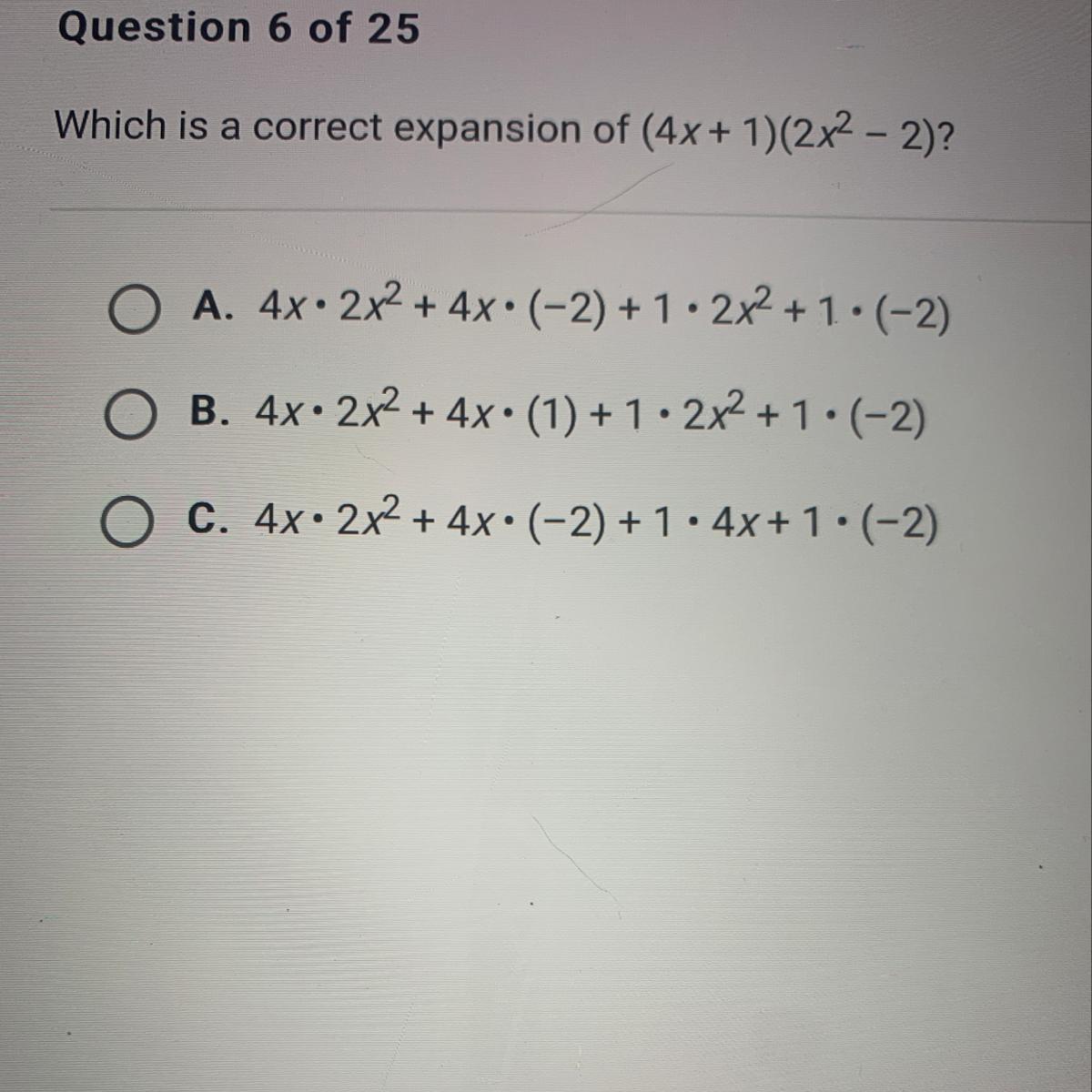Choose answer option B with 4x · (1)
The image size is (1092, 1092).
tap(128, 417)
